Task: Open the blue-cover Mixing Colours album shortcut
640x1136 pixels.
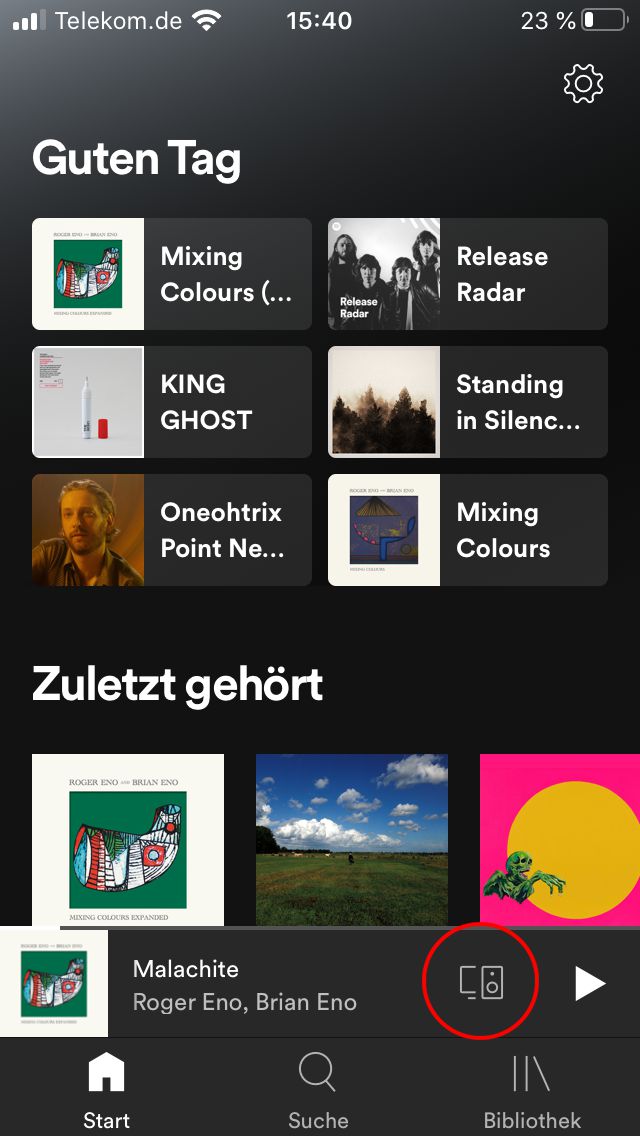Action: tap(468, 530)
